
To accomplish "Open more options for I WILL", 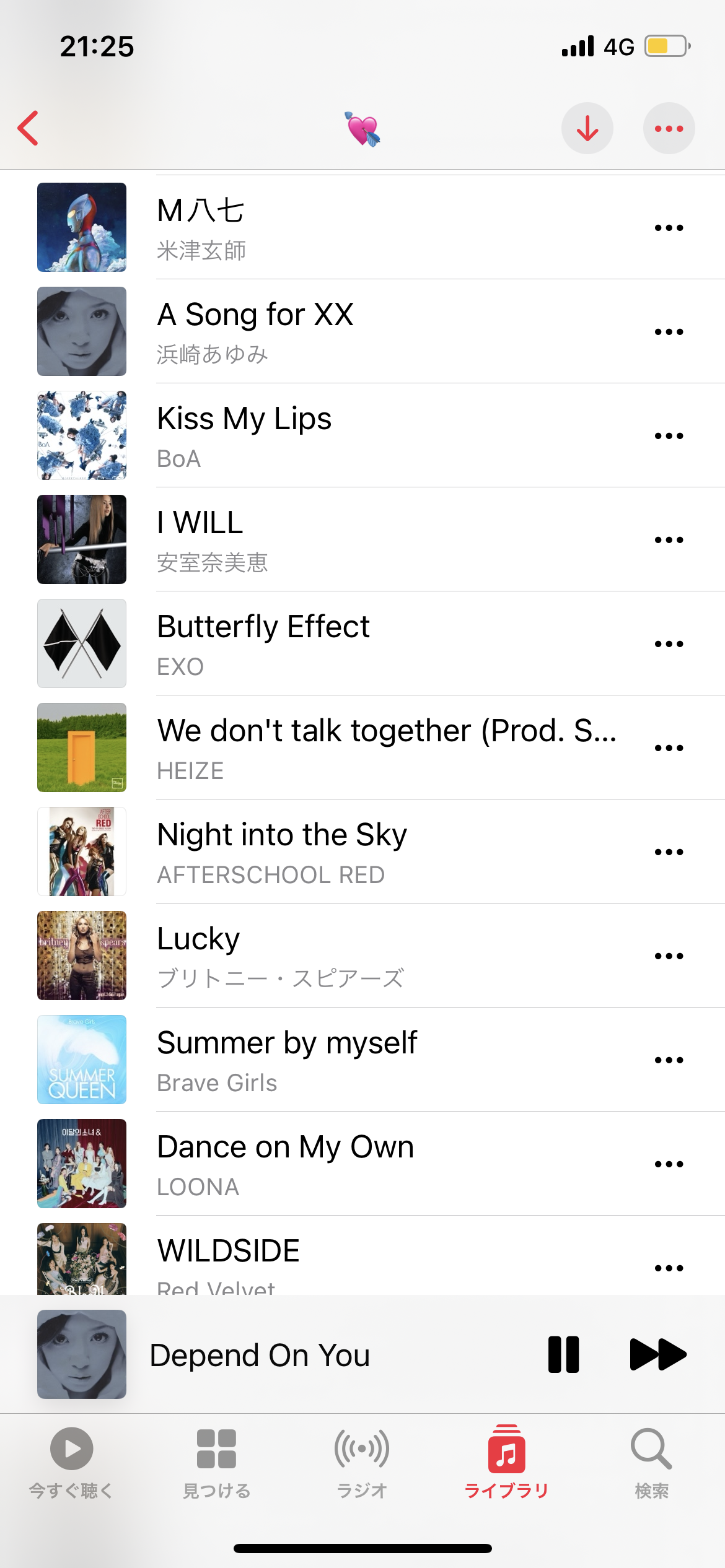I will [669, 540].
